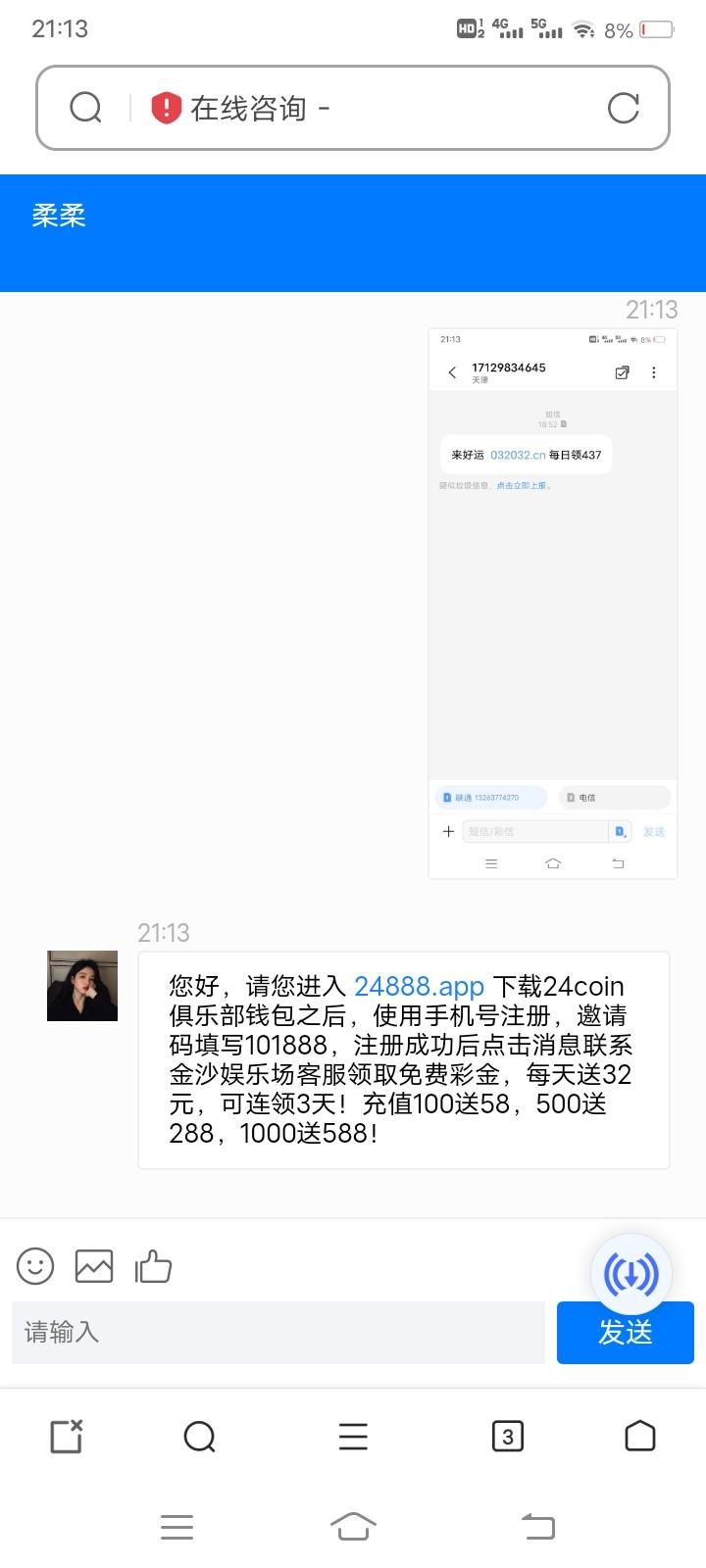Open the sent SMS screenshot image
706x1568 pixels.
[x=552, y=604]
